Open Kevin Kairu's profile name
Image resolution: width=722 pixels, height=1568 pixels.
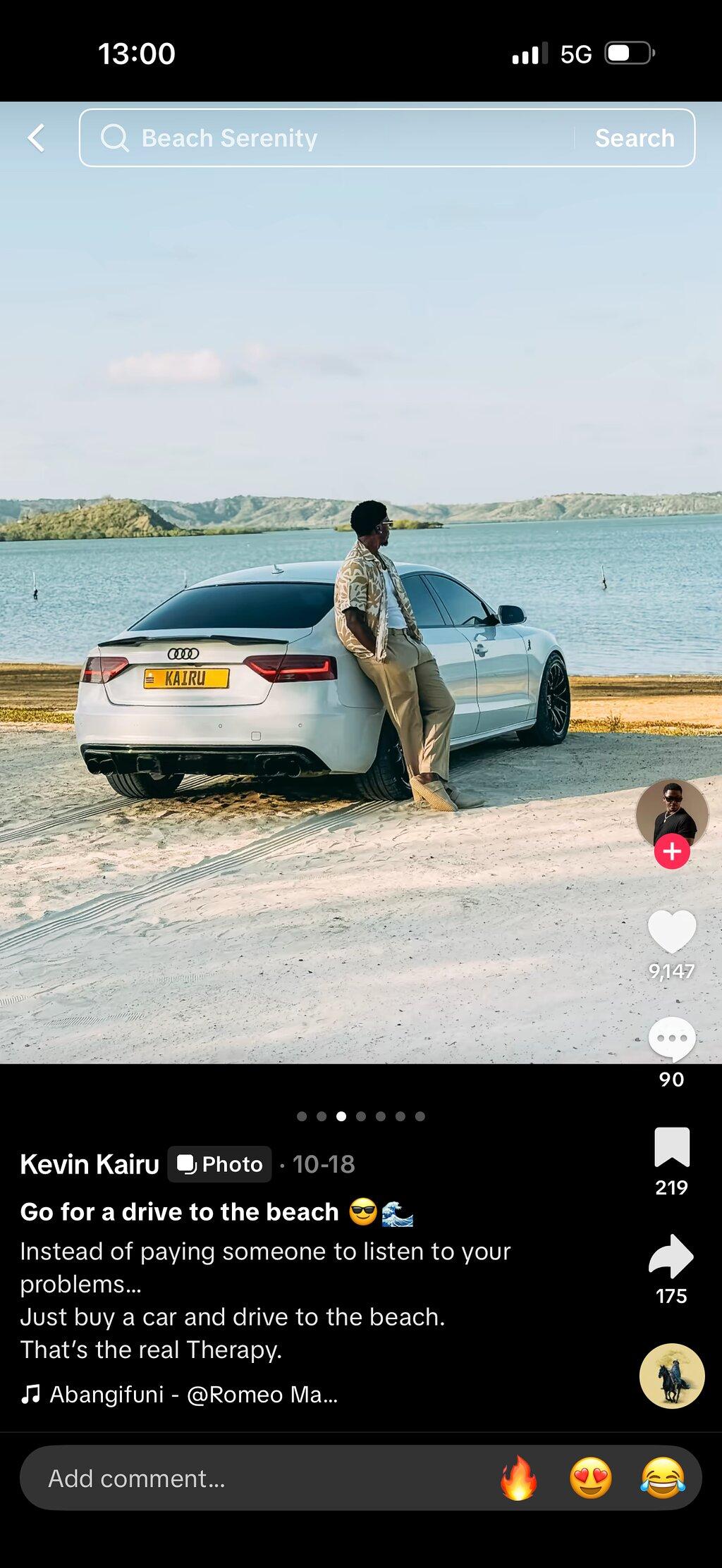pos(90,1164)
